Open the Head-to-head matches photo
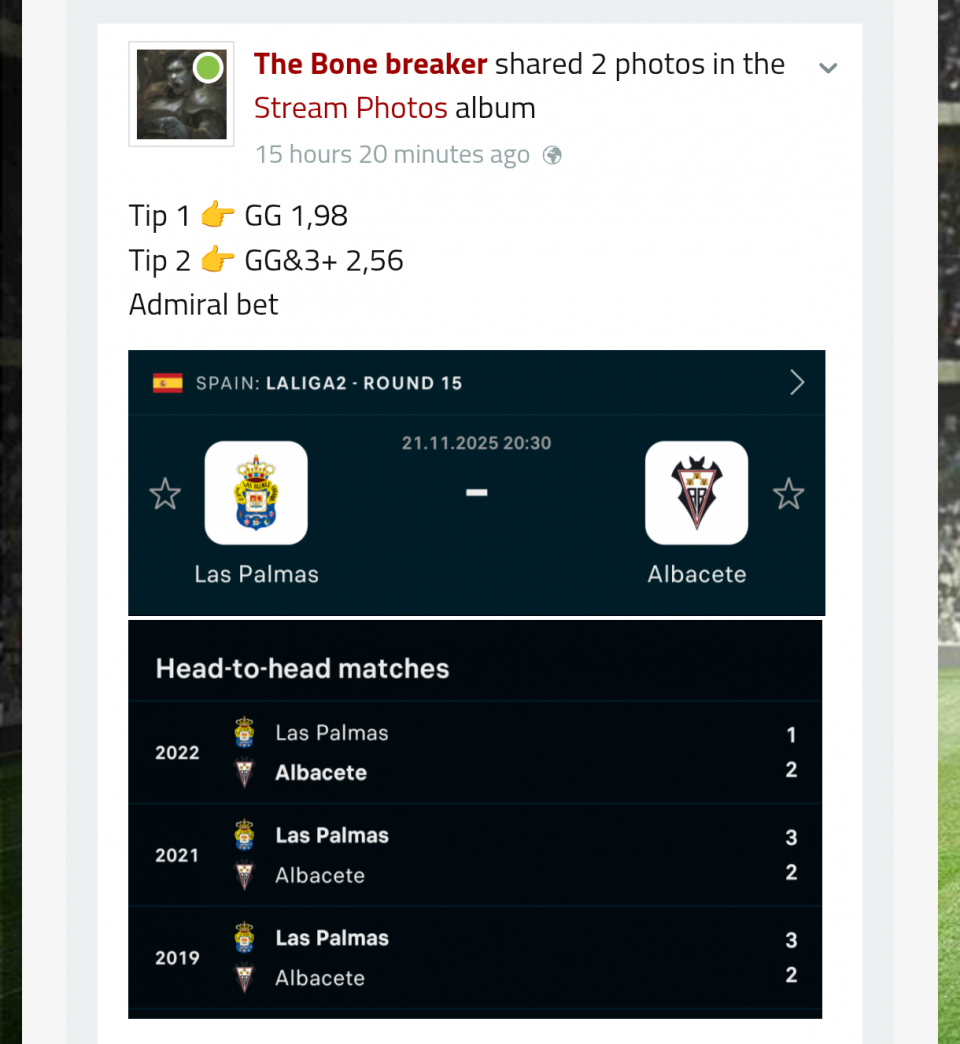This screenshot has height=1044, width=960. pos(475,818)
